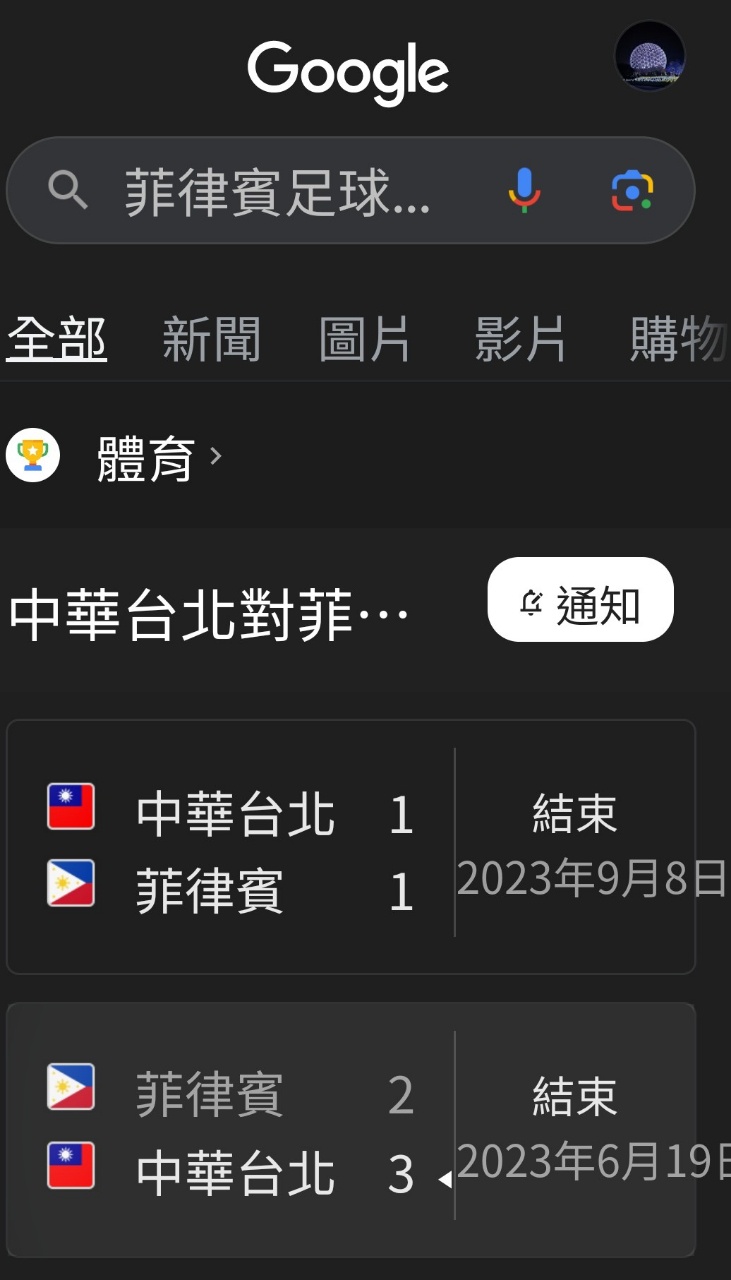The height and width of the screenshot is (1280, 731).
Task: Select the 全部 results tab
Action: pyautogui.click(x=57, y=340)
